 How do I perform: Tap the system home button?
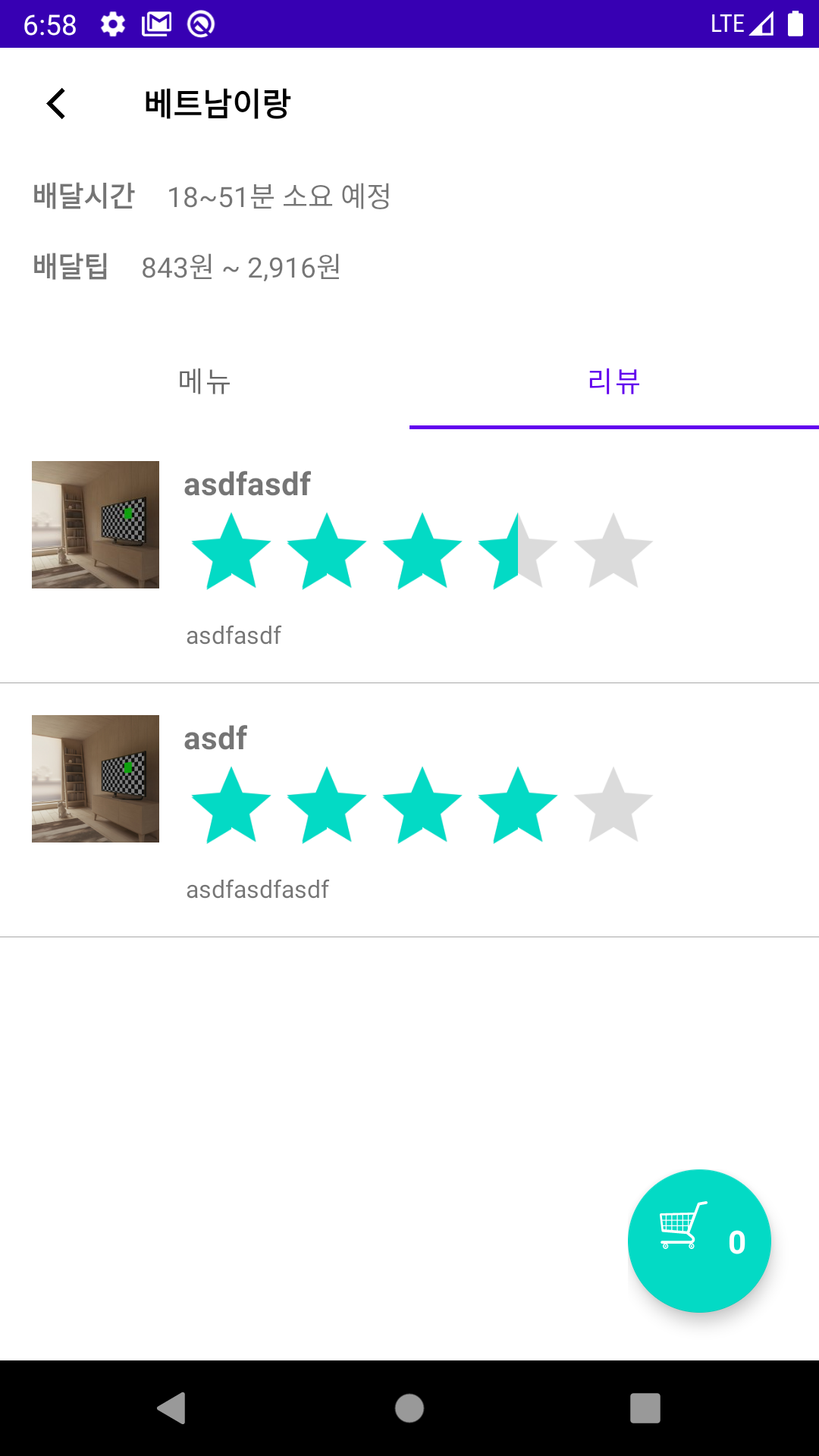(x=409, y=1408)
